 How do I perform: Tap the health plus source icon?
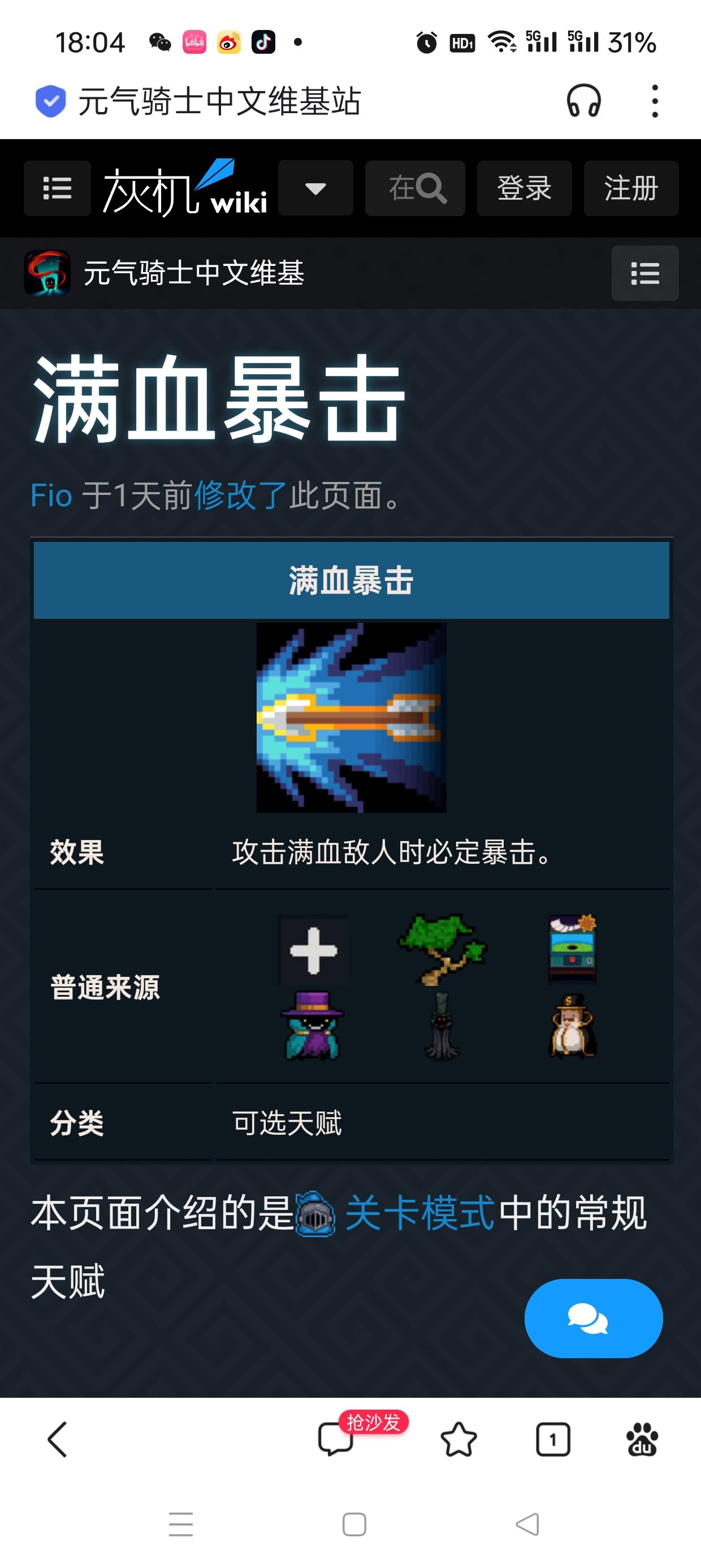pos(313,950)
